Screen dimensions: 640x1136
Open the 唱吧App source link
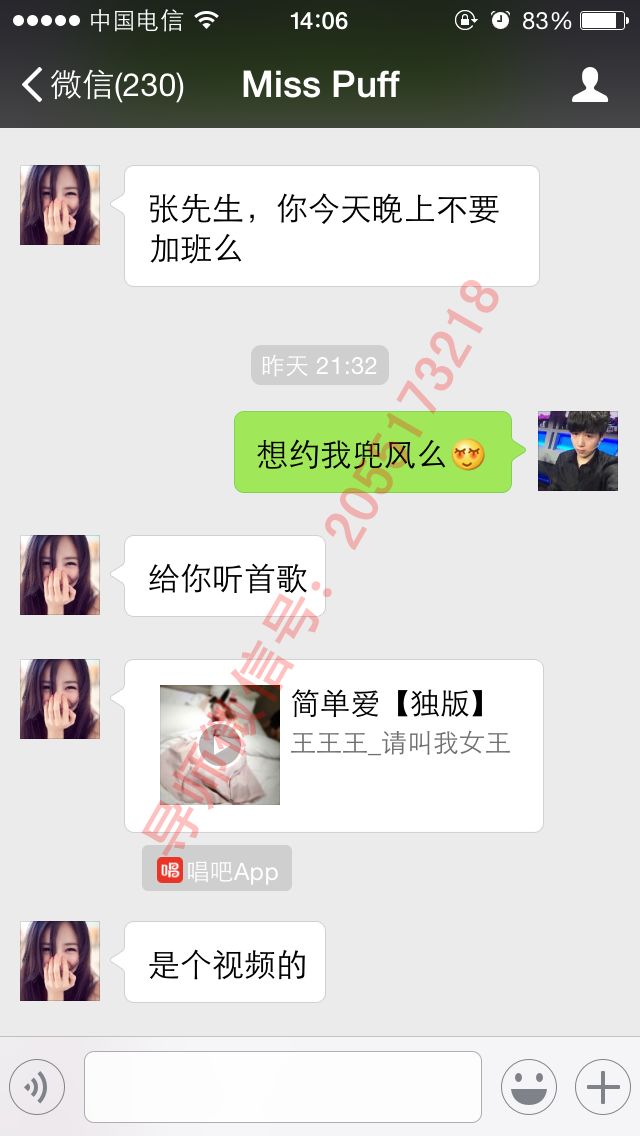tap(217, 869)
